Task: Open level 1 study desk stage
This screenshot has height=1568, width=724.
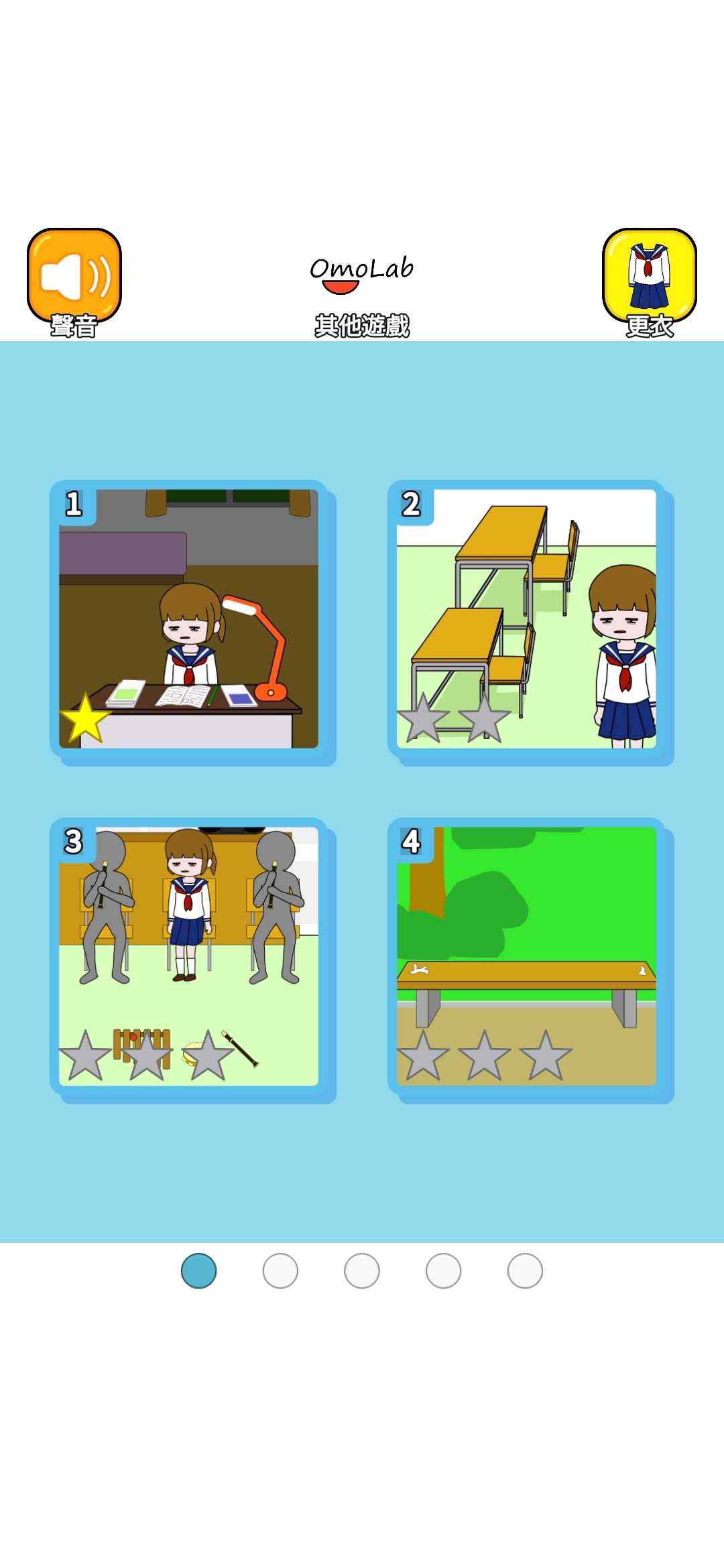Action: point(188,618)
